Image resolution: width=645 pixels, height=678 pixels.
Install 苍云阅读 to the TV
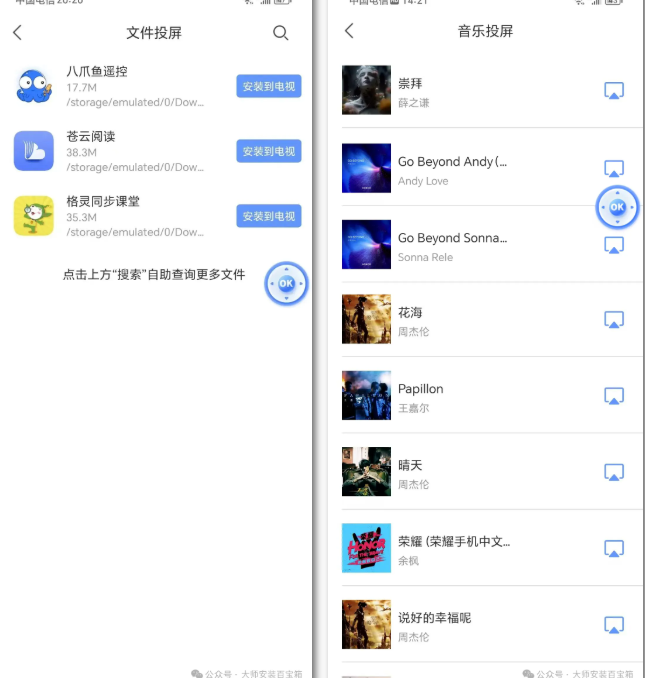tap(269, 151)
